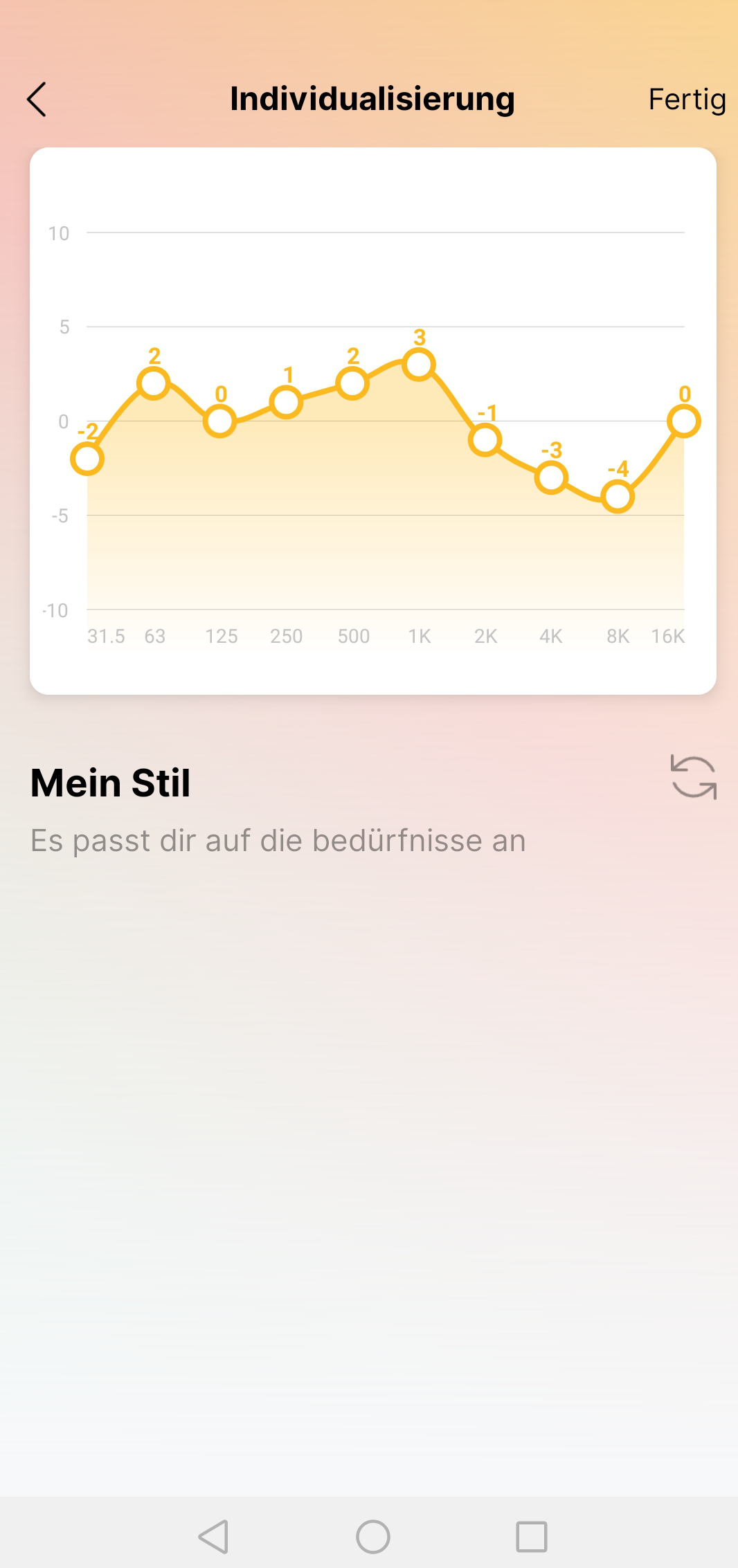Select the 1K equalizer point
This screenshot has width=738, height=1568.
pyautogui.click(x=419, y=365)
